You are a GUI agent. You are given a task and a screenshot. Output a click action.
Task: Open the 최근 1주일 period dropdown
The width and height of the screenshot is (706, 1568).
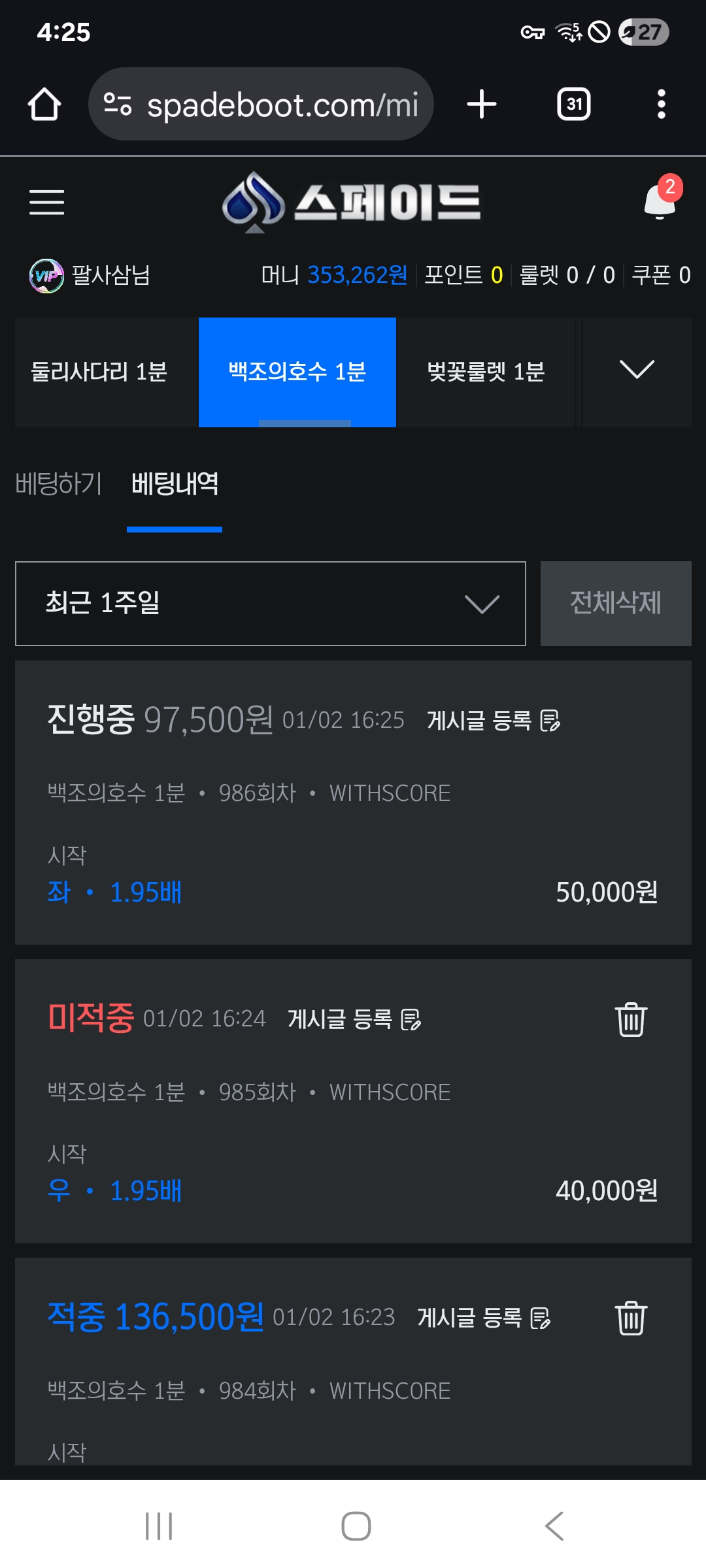click(271, 603)
